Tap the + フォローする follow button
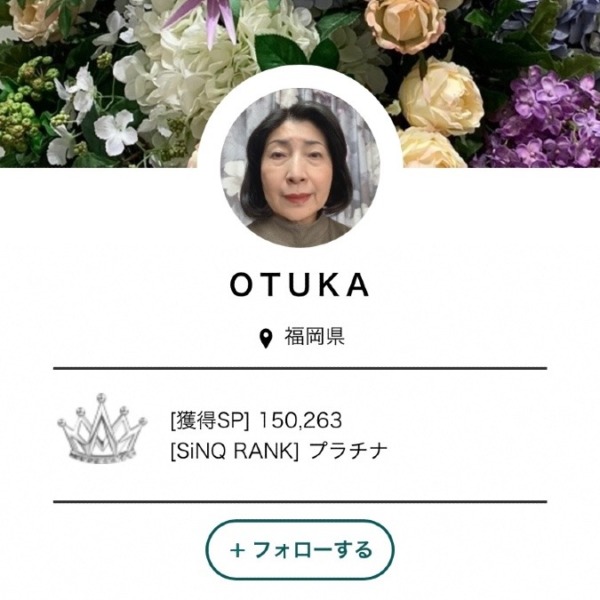600x600 pixels. tap(300, 550)
